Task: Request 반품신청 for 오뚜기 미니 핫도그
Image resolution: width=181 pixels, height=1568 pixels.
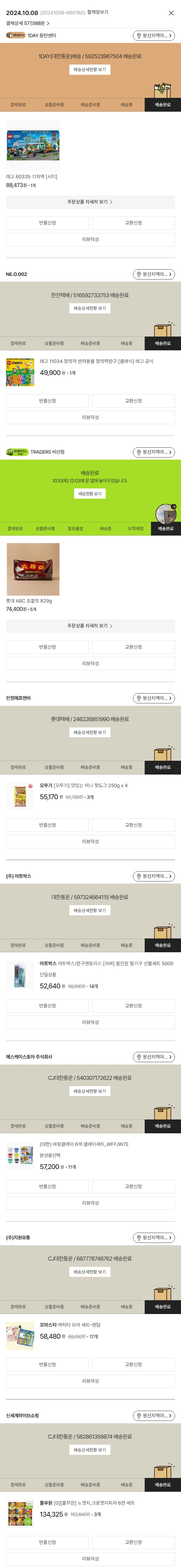Action: pos(47,825)
